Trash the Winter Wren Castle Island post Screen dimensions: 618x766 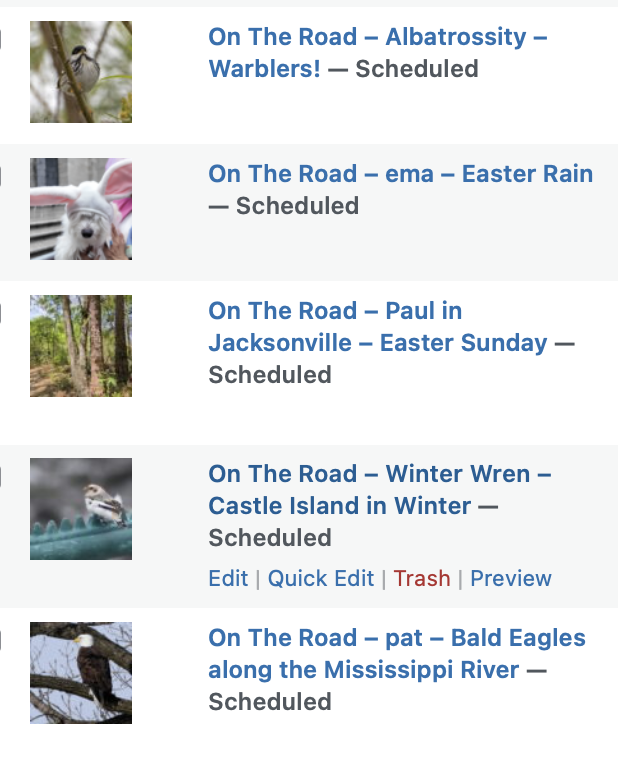pyautogui.click(x=422, y=579)
